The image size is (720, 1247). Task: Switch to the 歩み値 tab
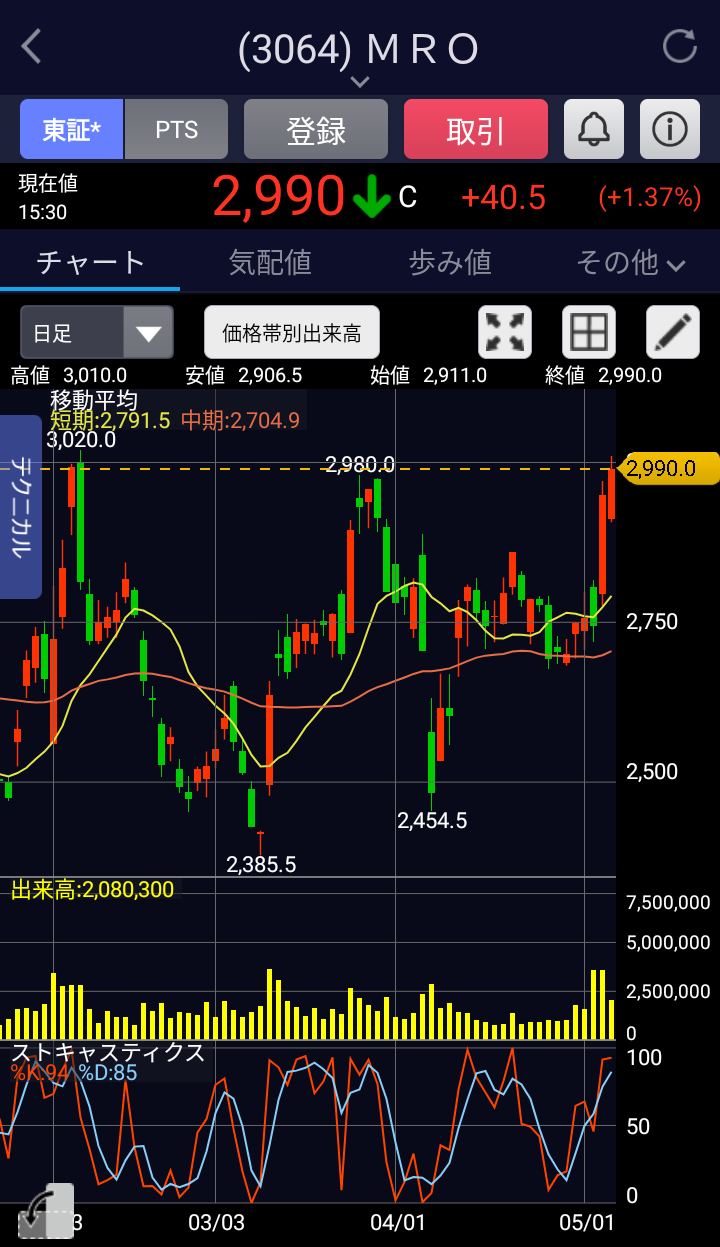pyautogui.click(x=450, y=262)
